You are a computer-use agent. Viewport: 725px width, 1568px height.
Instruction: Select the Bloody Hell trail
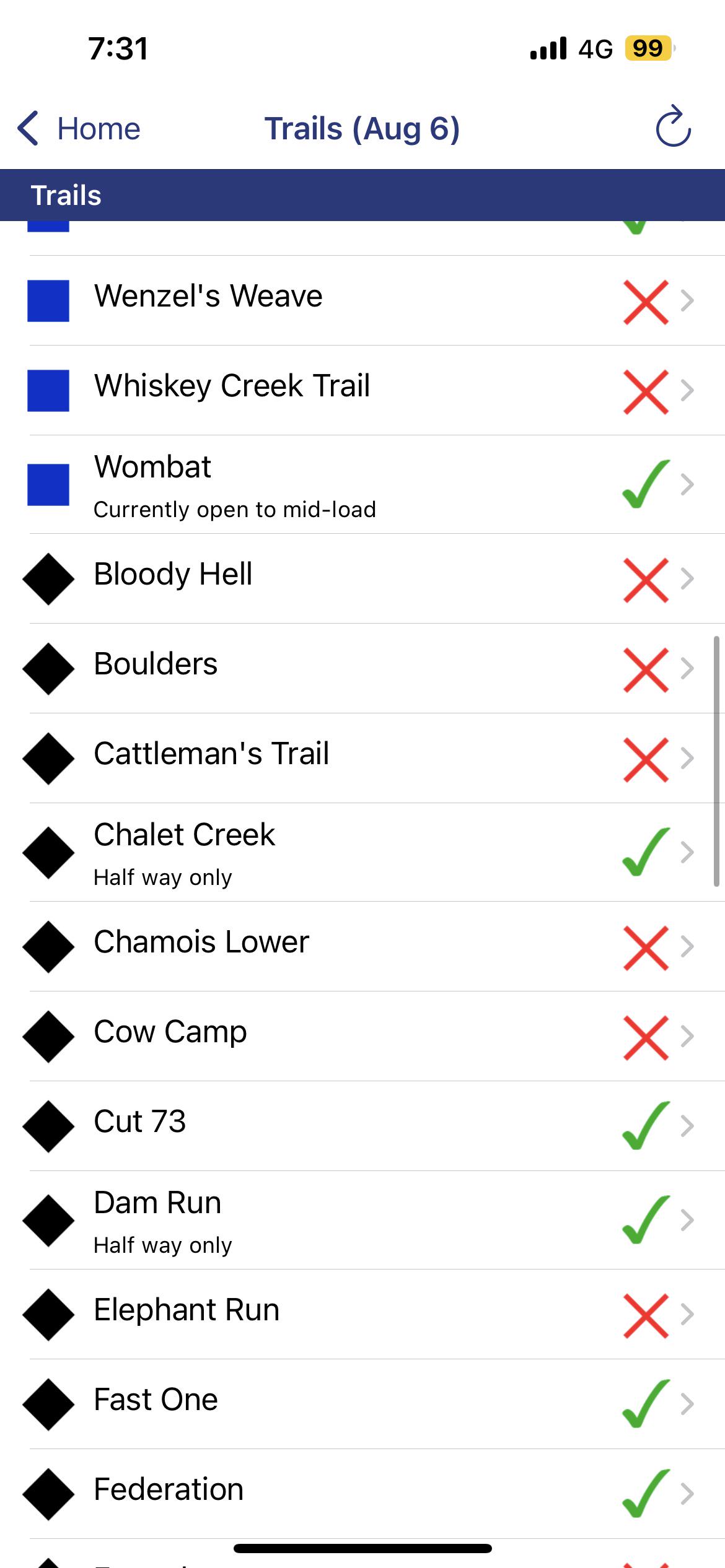[x=362, y=578]
